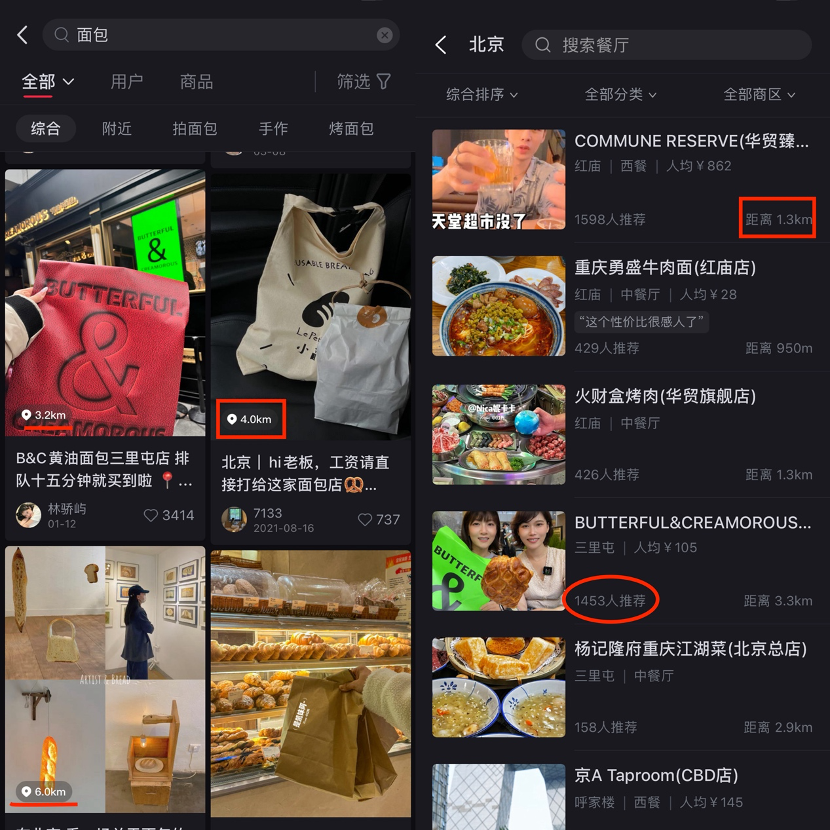This screenshot has width=830, height=830.
Task: Clear the 面包 search text
Action: 384,35
